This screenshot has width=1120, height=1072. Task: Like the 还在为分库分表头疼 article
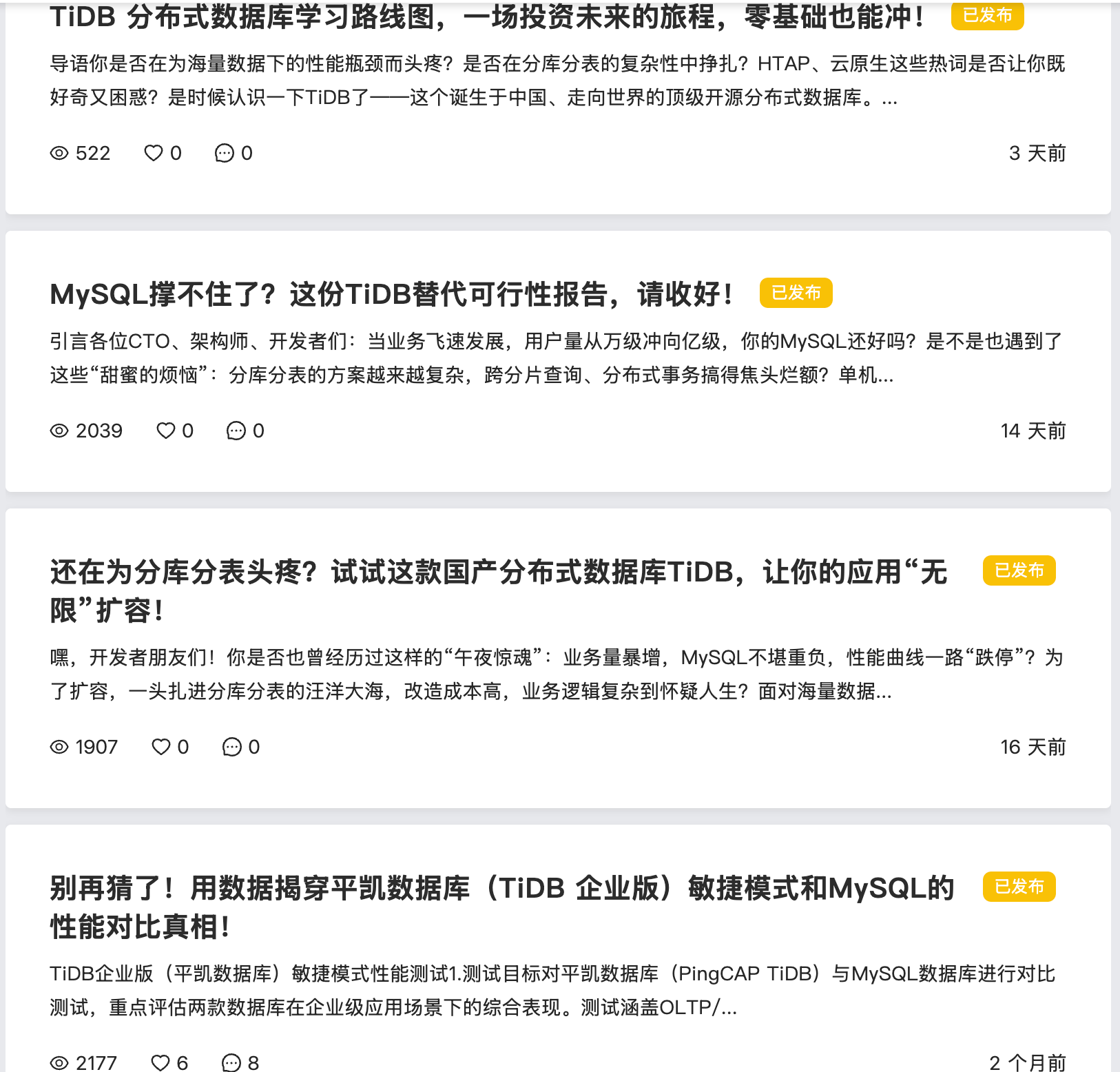tap(161, 748)
